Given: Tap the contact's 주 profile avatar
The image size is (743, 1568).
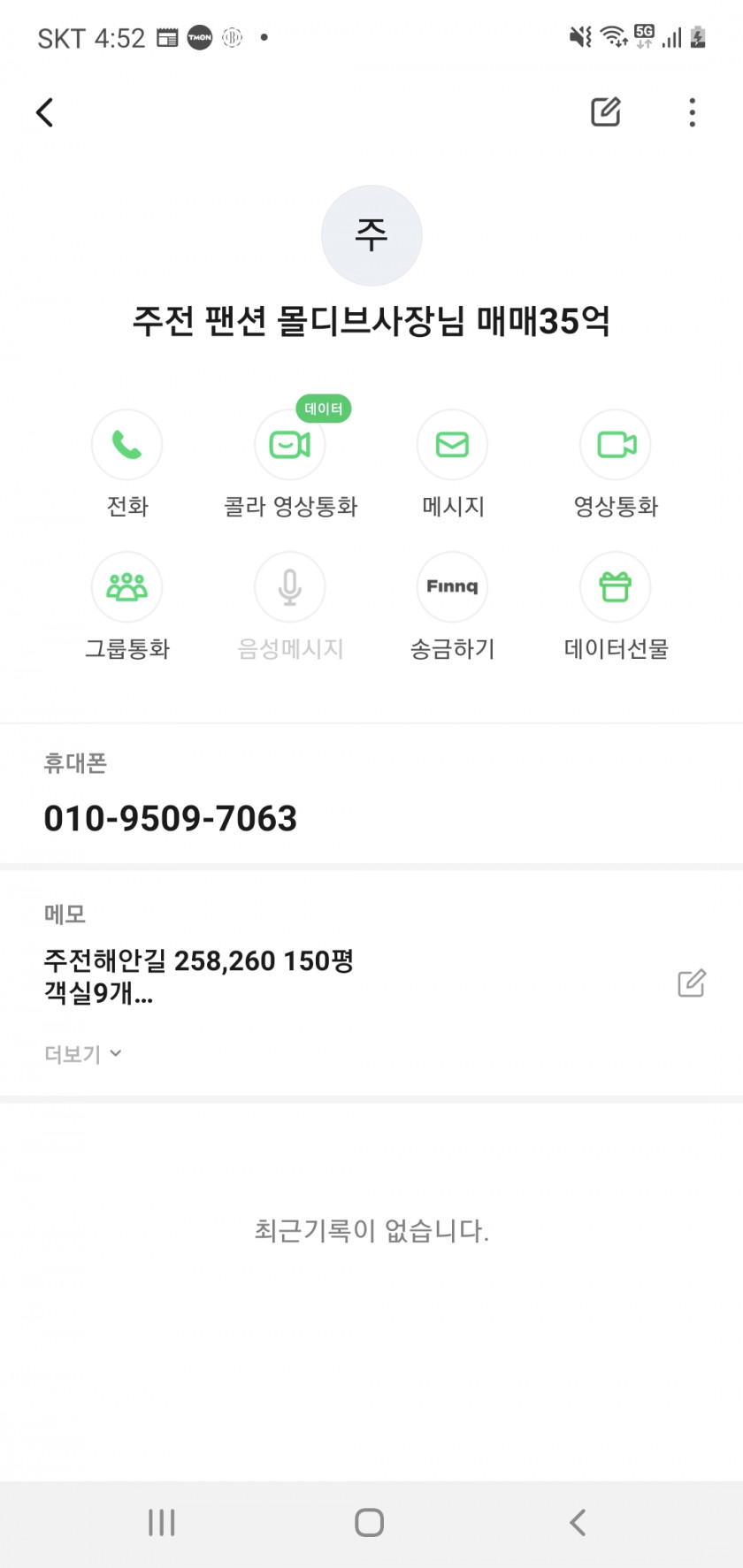Looking at the screenshot, I should point(371,235).
